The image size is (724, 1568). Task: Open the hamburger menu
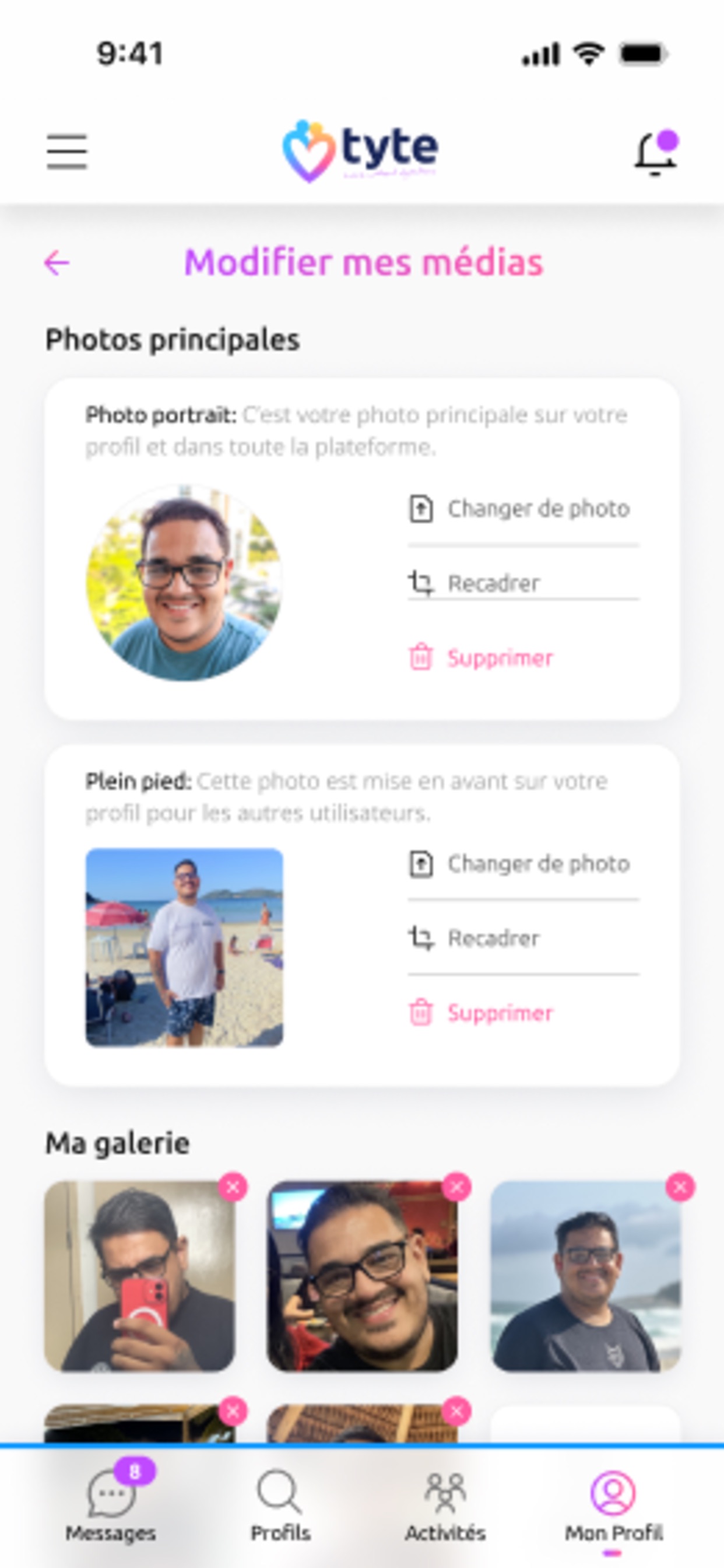point(67,152)
